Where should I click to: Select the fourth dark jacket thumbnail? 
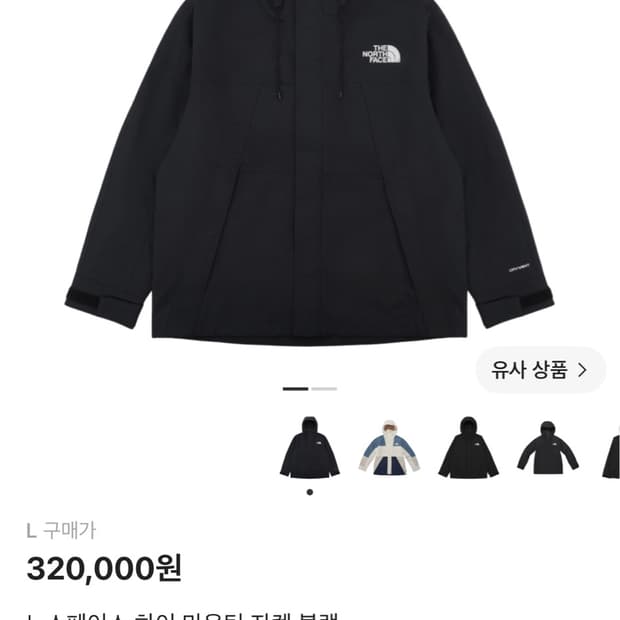click(548, 448)
